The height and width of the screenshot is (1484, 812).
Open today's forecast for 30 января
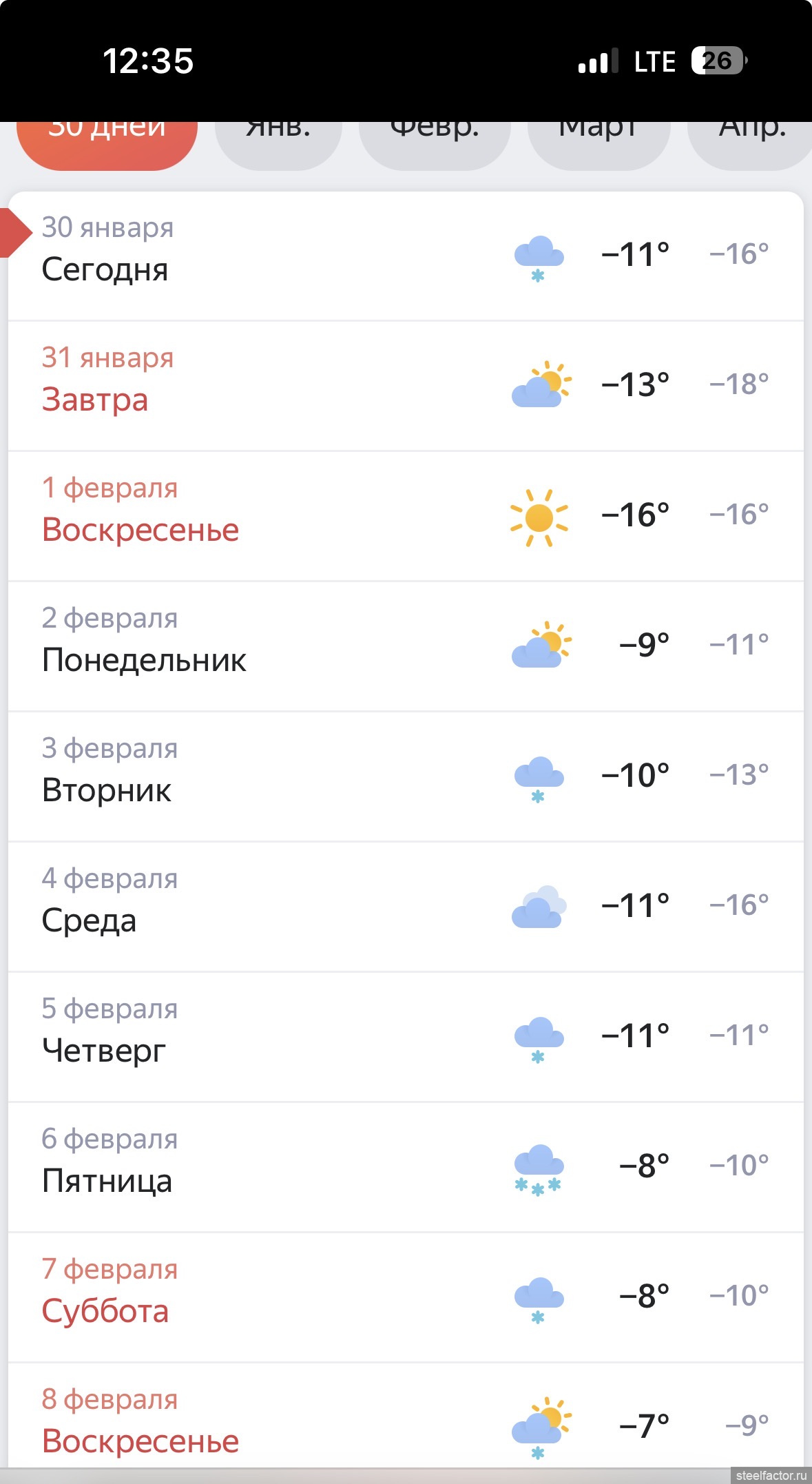(x=405, y=256)
